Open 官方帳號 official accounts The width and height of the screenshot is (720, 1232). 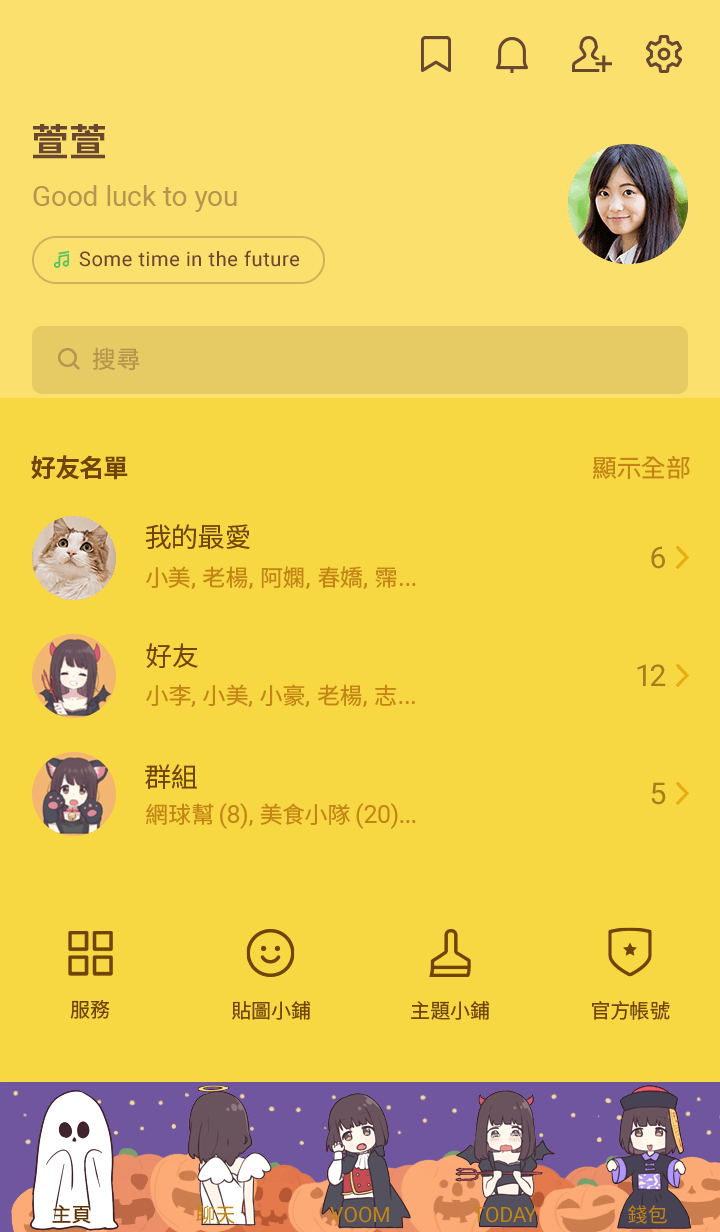(630, 973)
